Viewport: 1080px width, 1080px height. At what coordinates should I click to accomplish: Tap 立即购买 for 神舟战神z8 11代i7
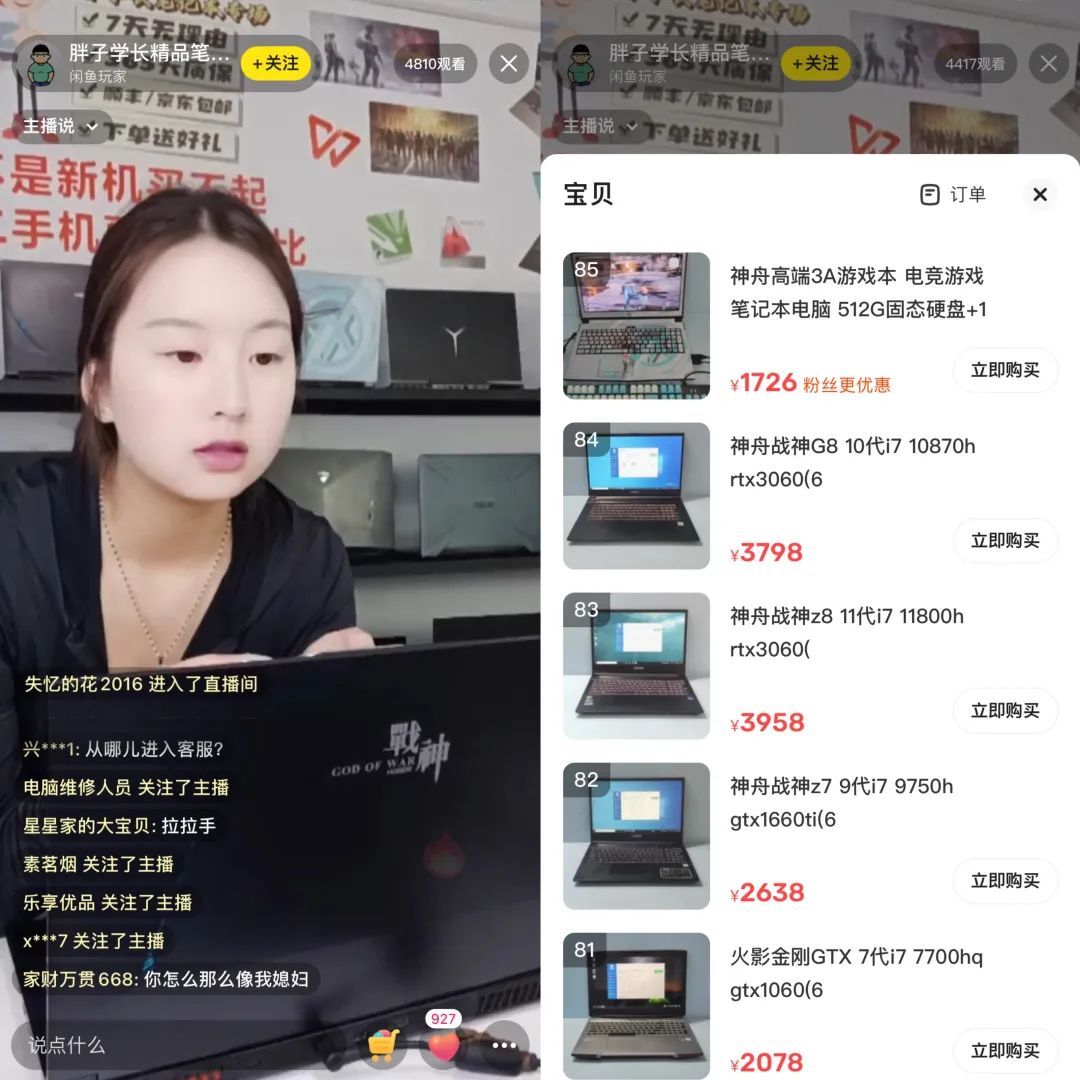(x=1005, y=710)
